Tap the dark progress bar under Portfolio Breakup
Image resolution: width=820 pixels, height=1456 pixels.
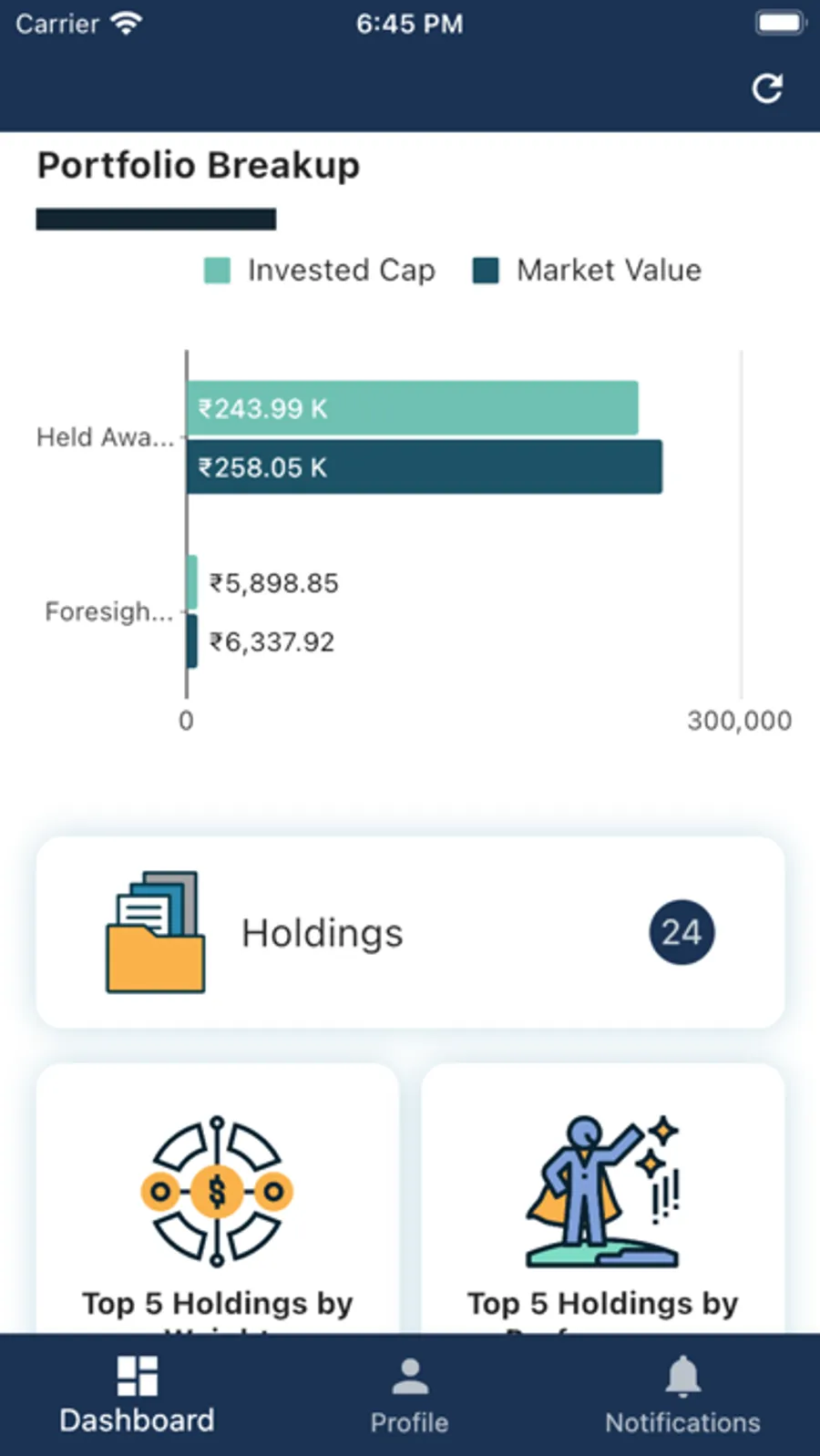click(155, 219)
